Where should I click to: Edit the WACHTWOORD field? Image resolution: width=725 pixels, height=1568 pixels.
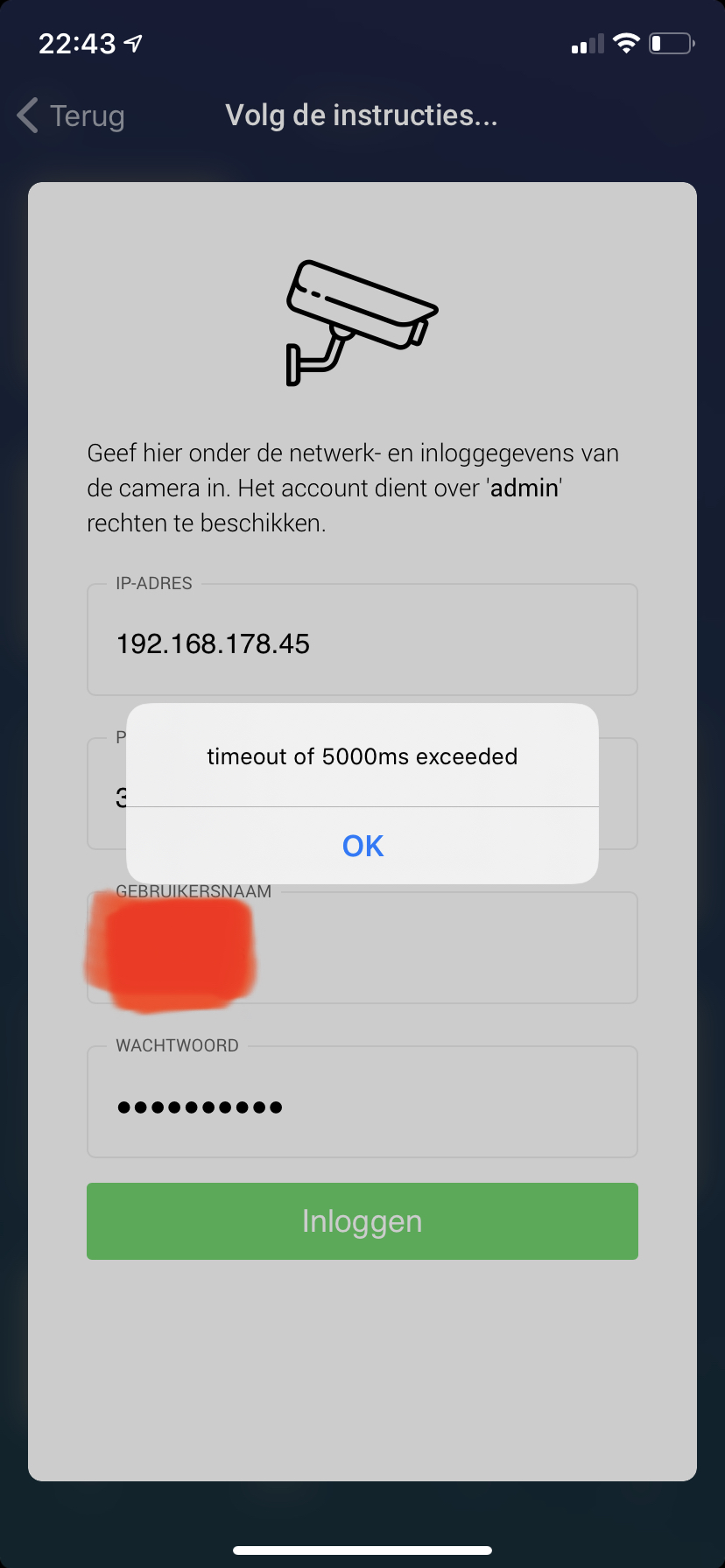[x=362, y=1106]
